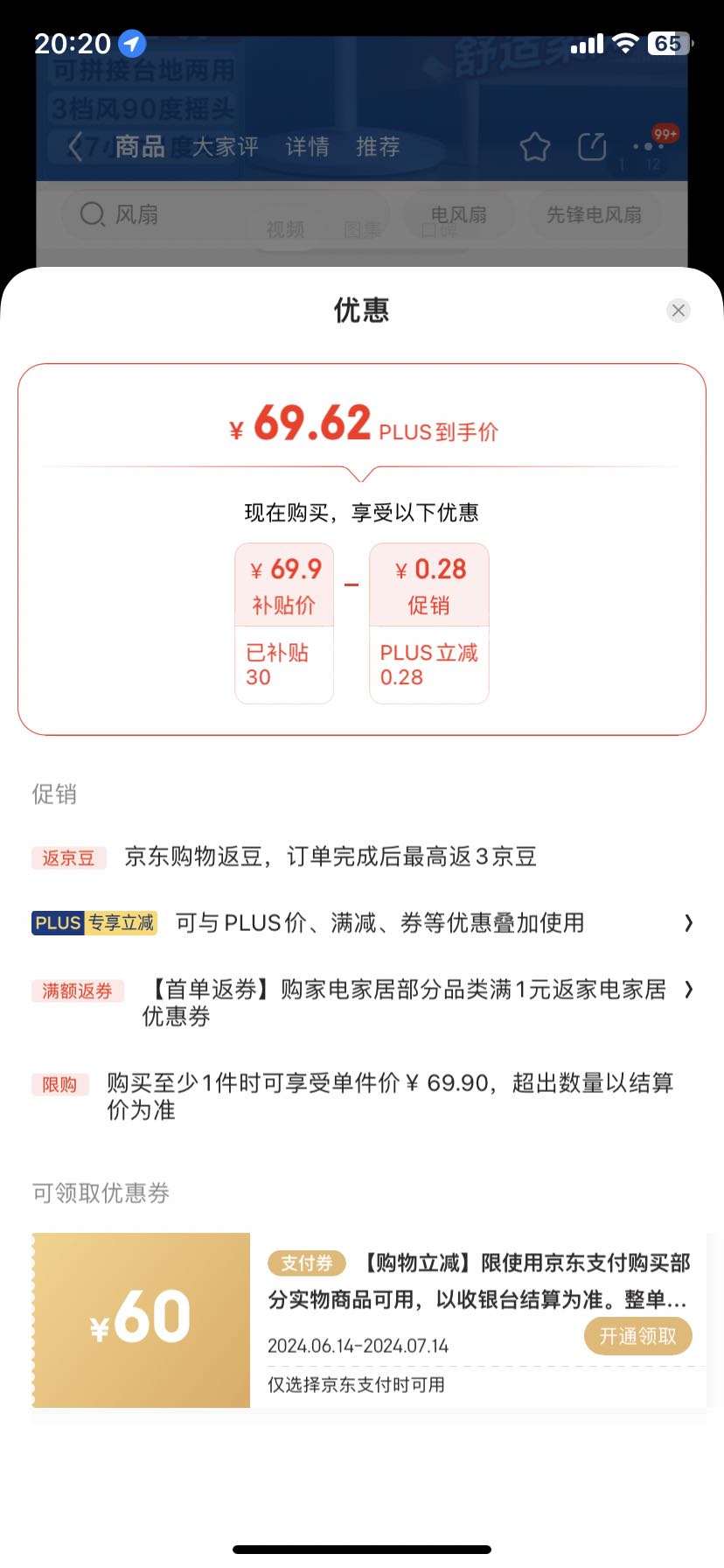Tap the ¥60 coupon thumbnail
This screenshot has height=1568, width=724.
tap(141, 1319)
